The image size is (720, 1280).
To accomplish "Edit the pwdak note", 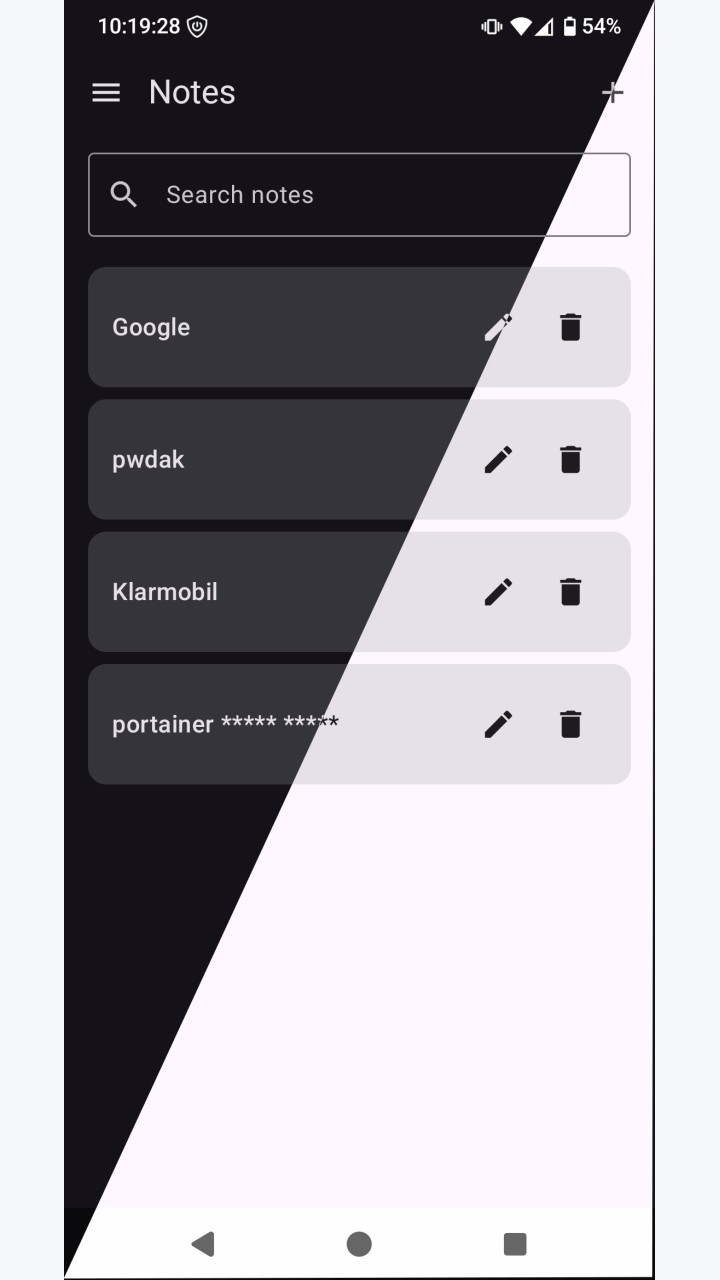I will tap(498, 459).
